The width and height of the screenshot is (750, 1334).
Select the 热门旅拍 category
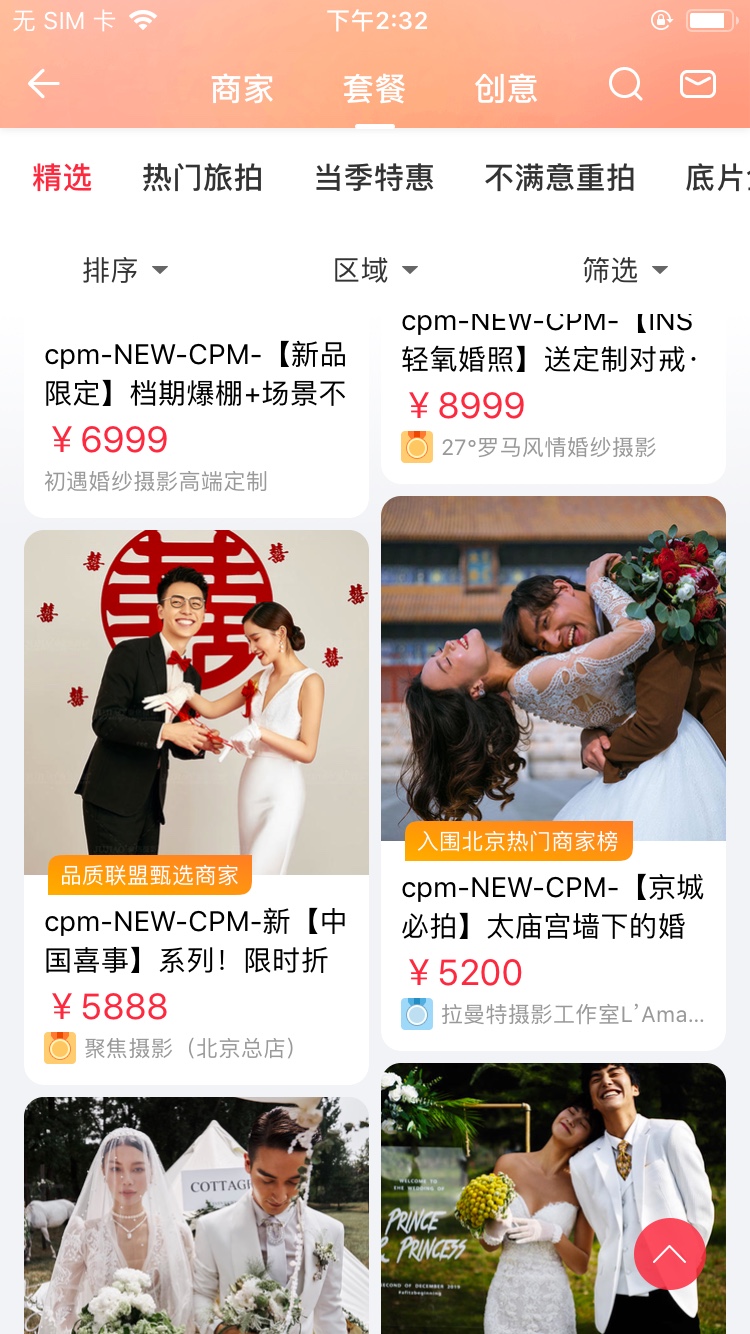203,178
